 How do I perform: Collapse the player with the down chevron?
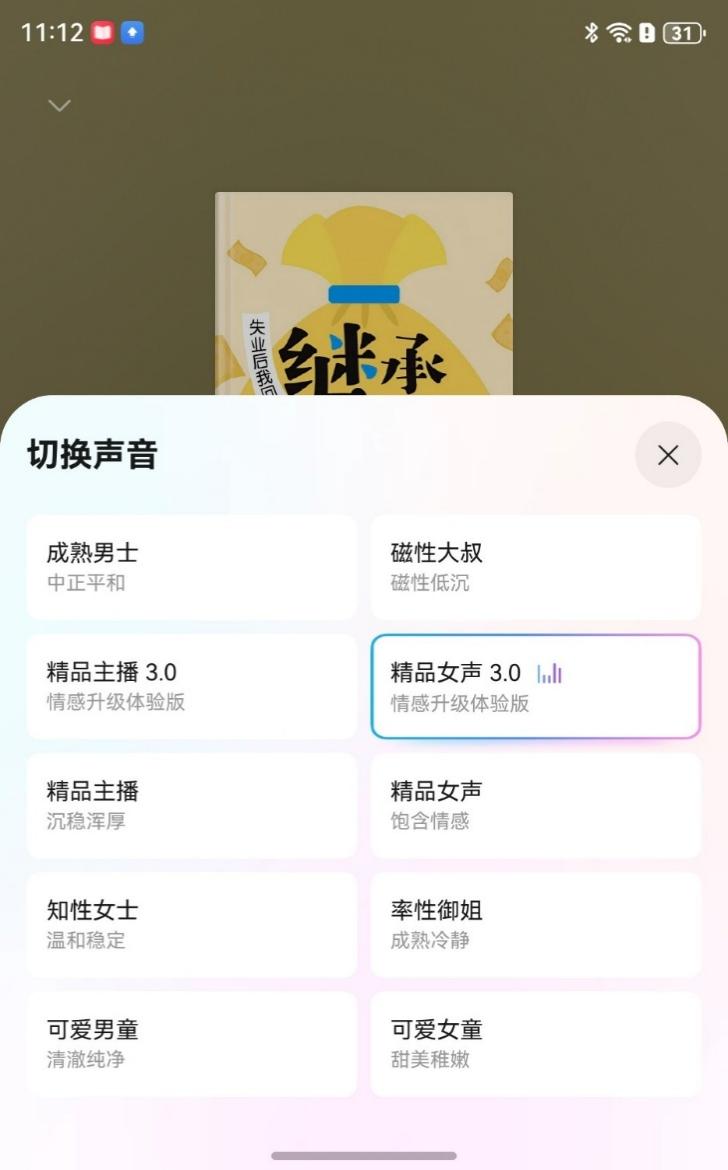(60, 105)
